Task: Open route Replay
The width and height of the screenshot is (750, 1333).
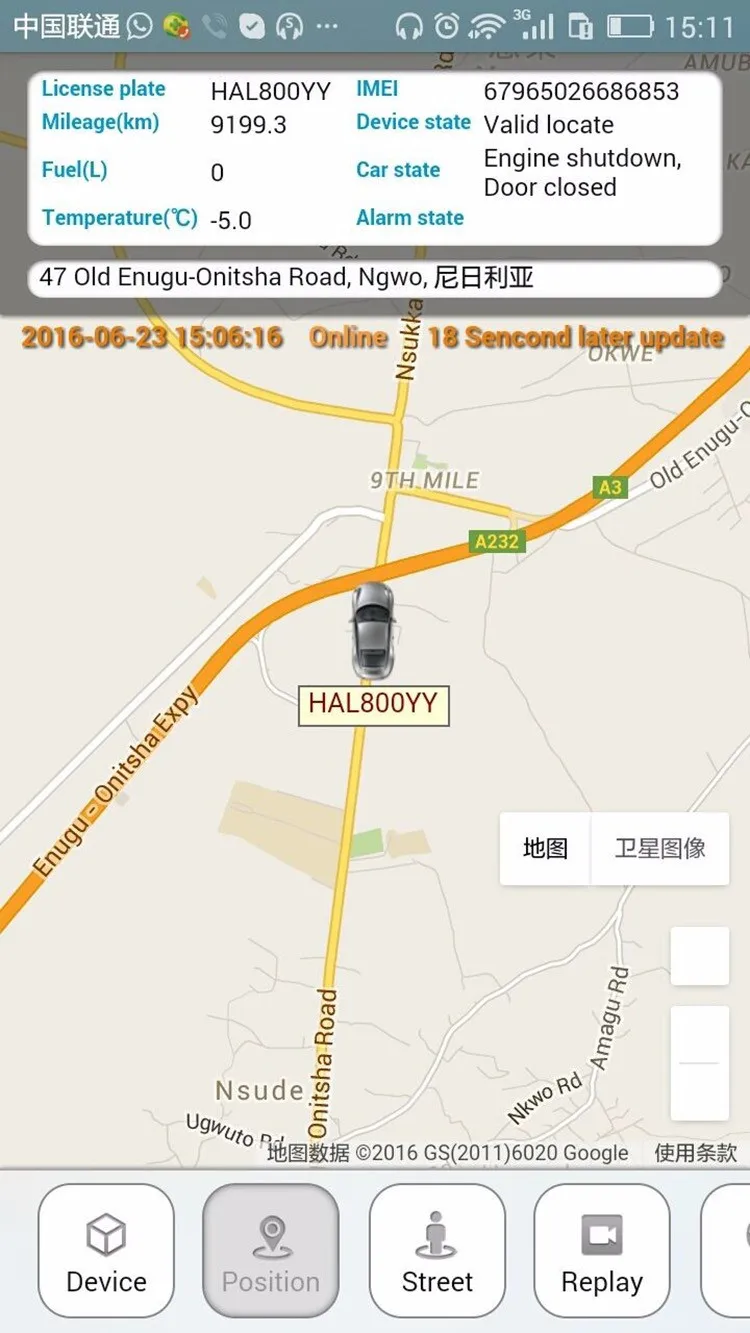Action: point(602,1250)
